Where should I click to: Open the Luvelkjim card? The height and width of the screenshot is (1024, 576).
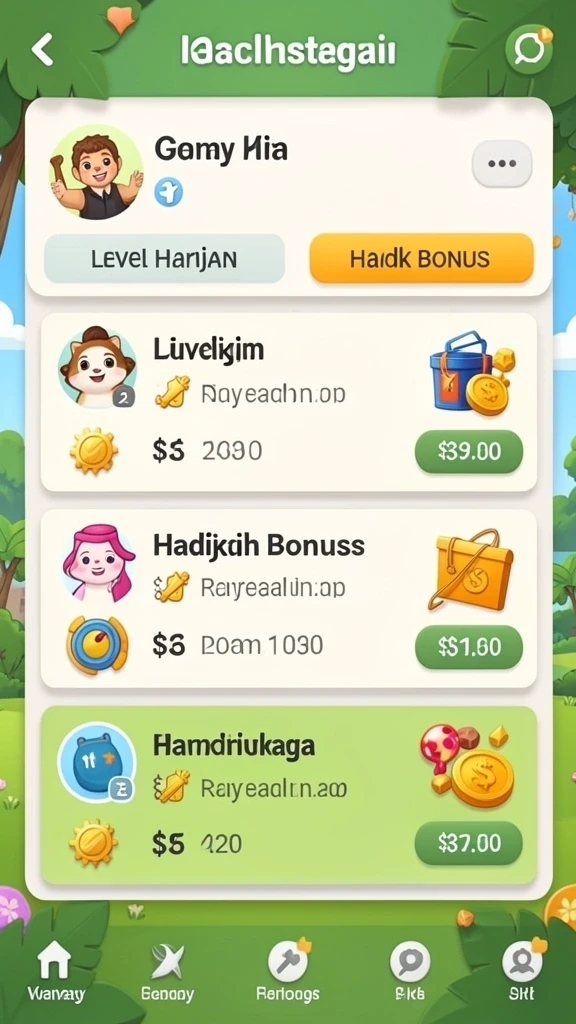click(x=289, y=402)
